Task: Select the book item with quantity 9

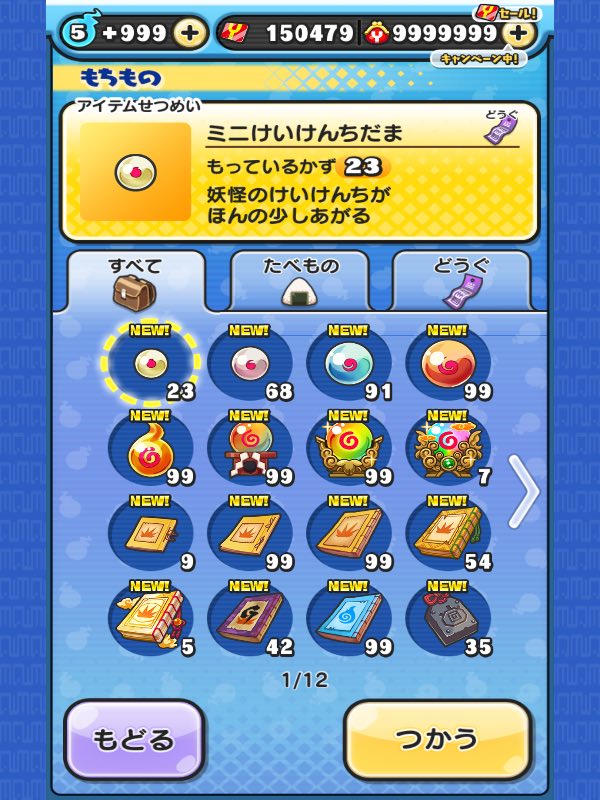Action: (x=150, y=535)
